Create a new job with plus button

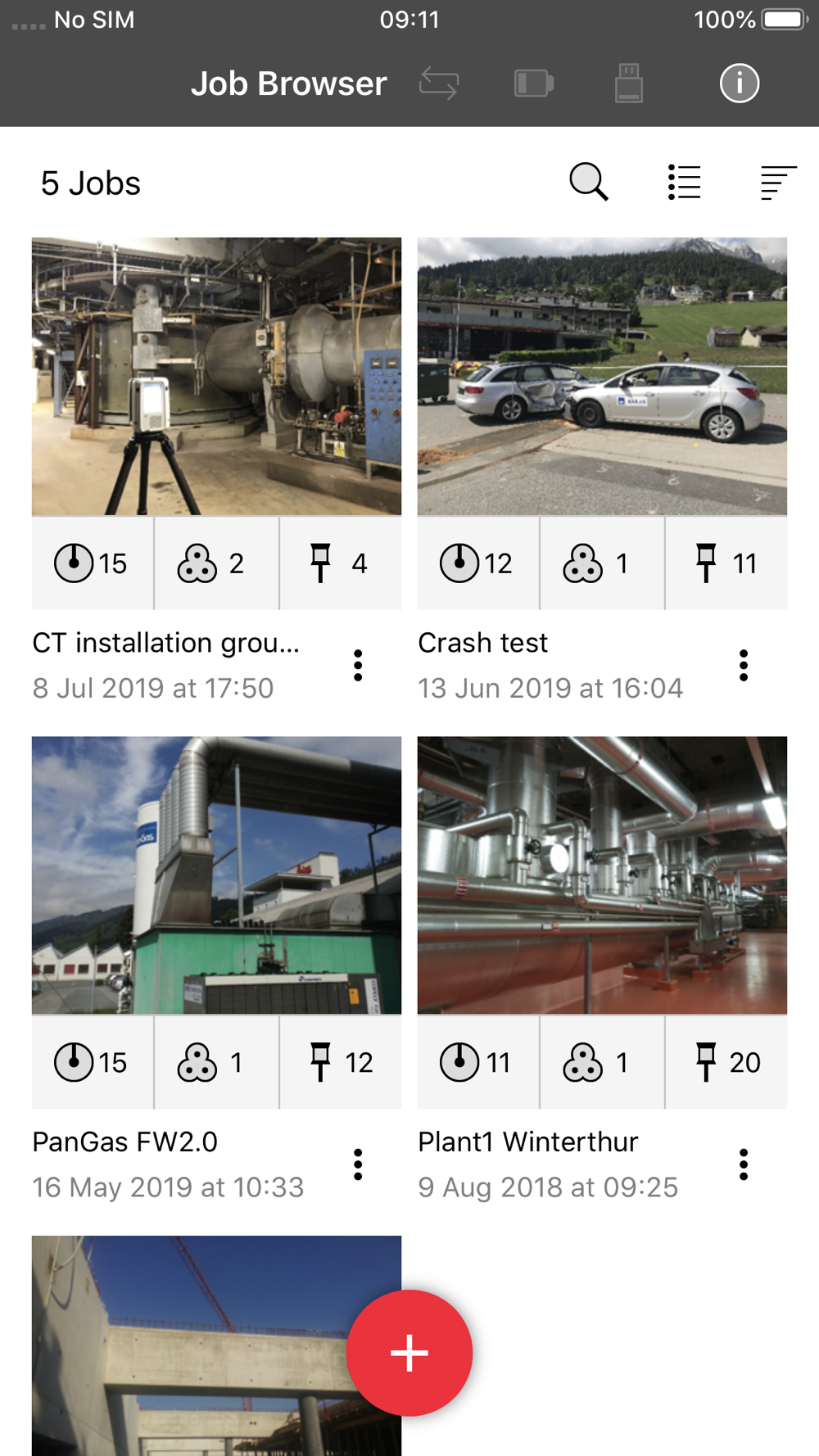click(x=409, y=1353)
